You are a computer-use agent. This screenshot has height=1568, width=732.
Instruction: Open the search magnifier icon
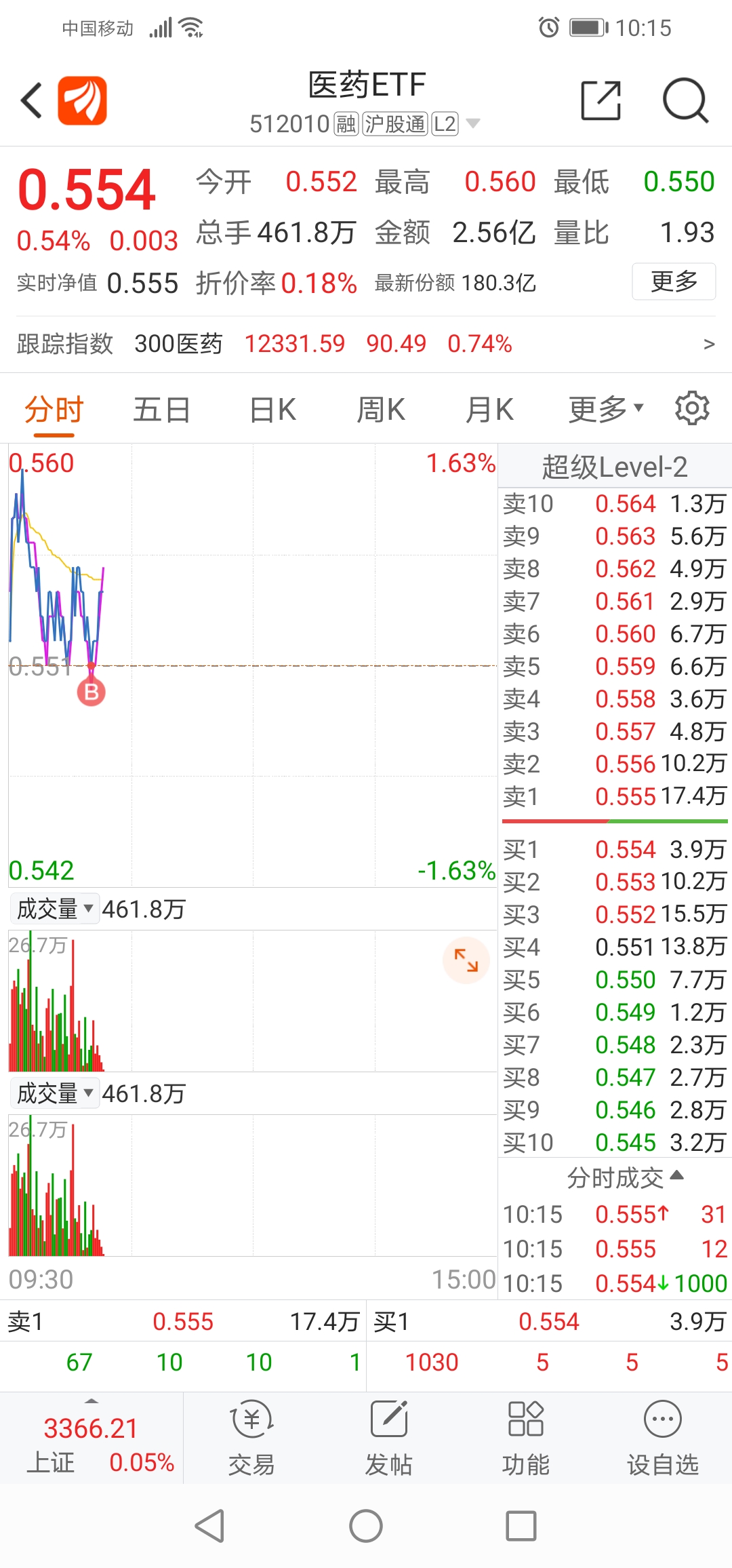coord(685,100)
